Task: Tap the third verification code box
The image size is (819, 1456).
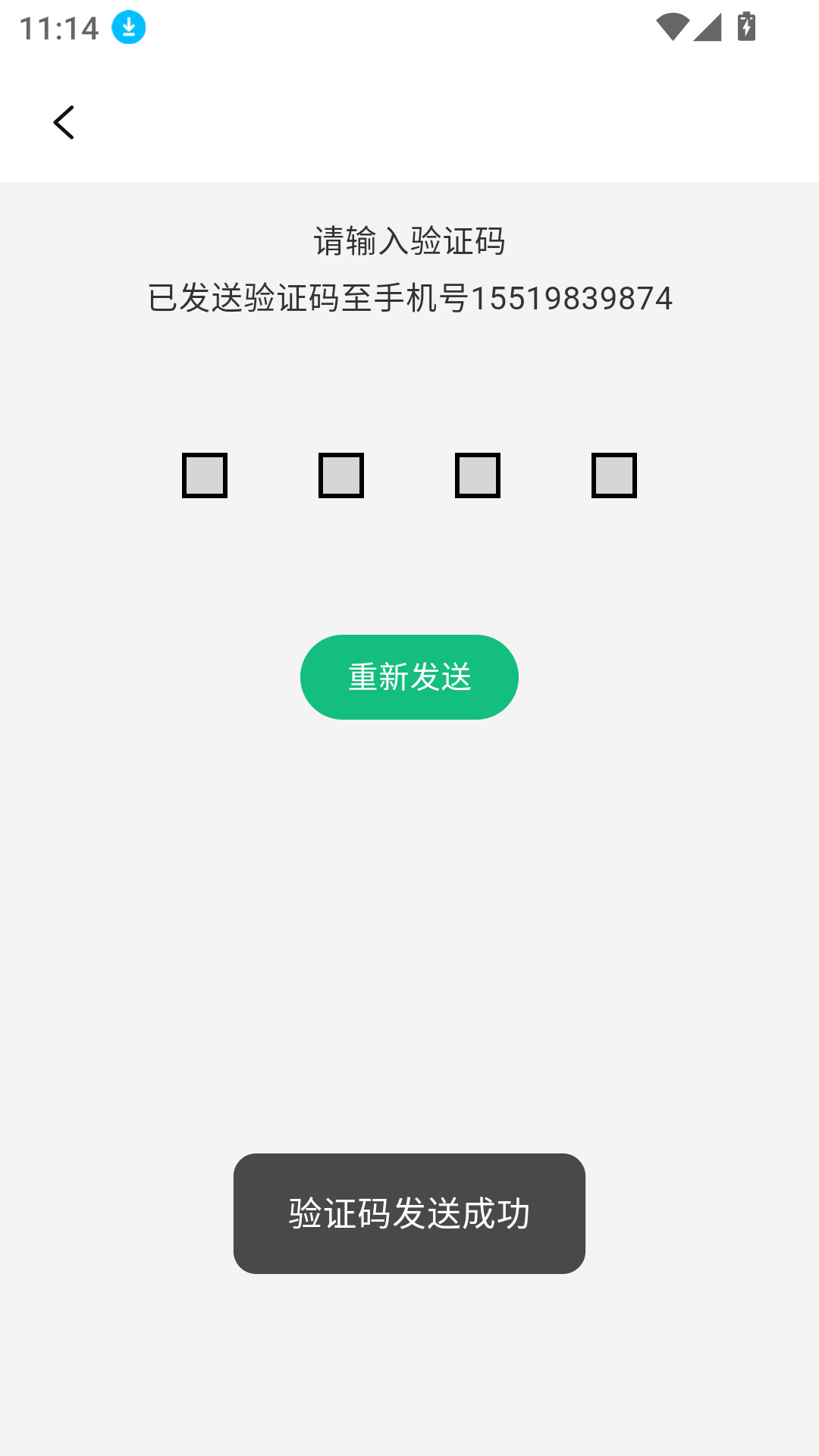Action: tap(478, 475)
